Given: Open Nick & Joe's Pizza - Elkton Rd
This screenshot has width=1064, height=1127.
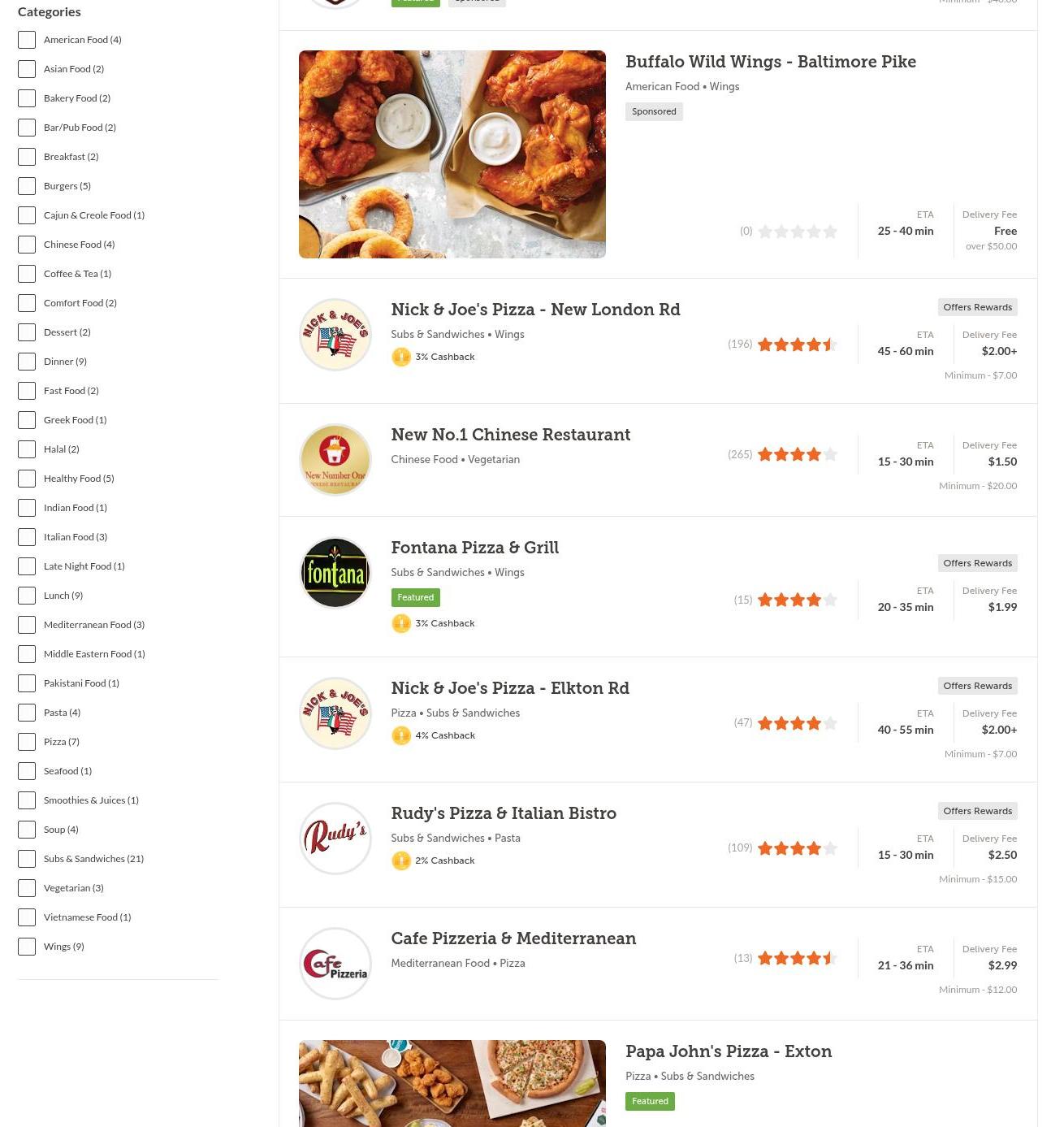Looking at the screenshot, I should [x=509, y=689].
